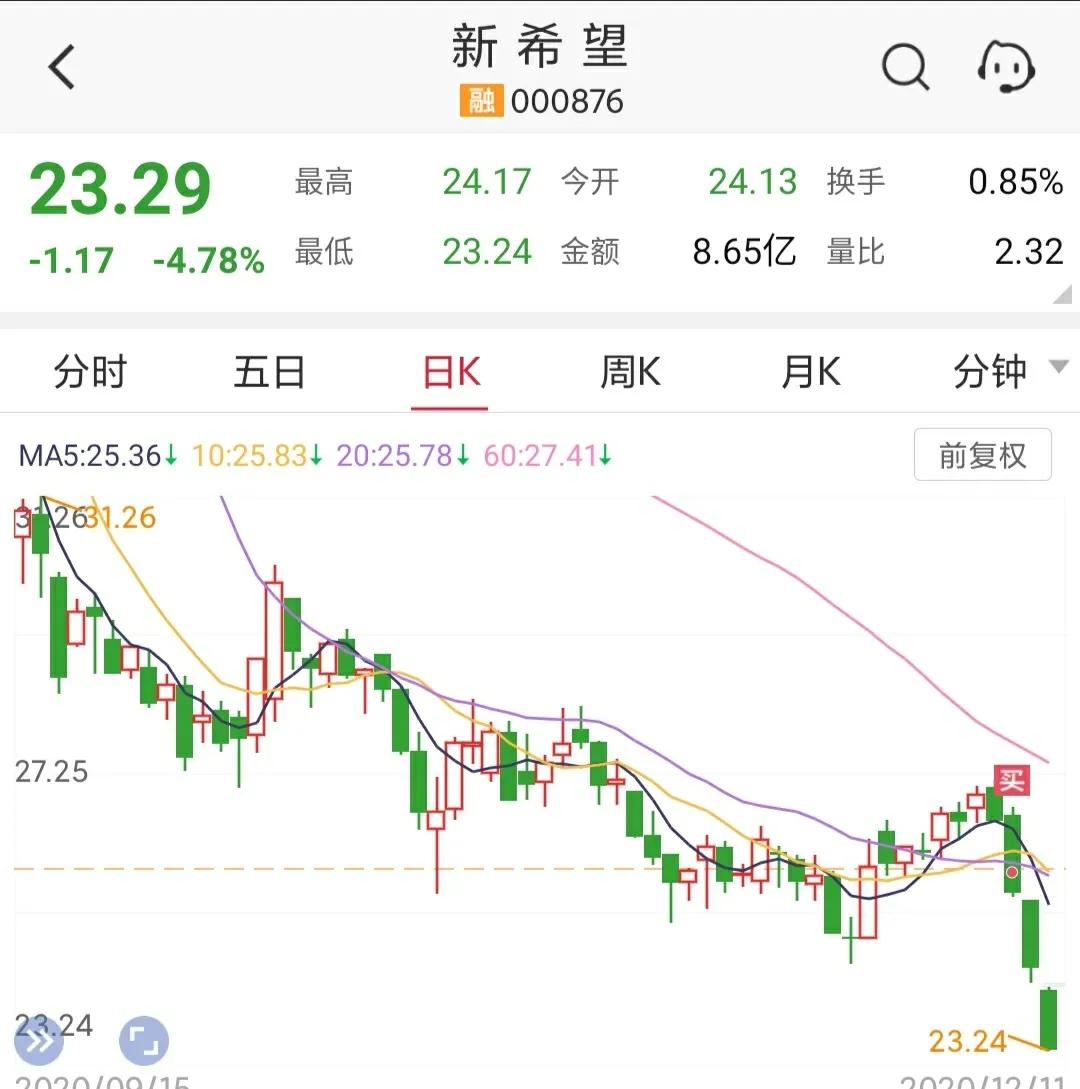The width and height of the screenshot is (1080, 1089).
Task: Toggle 前复权 price adjustment mode
Action: (x=982, y=454)
